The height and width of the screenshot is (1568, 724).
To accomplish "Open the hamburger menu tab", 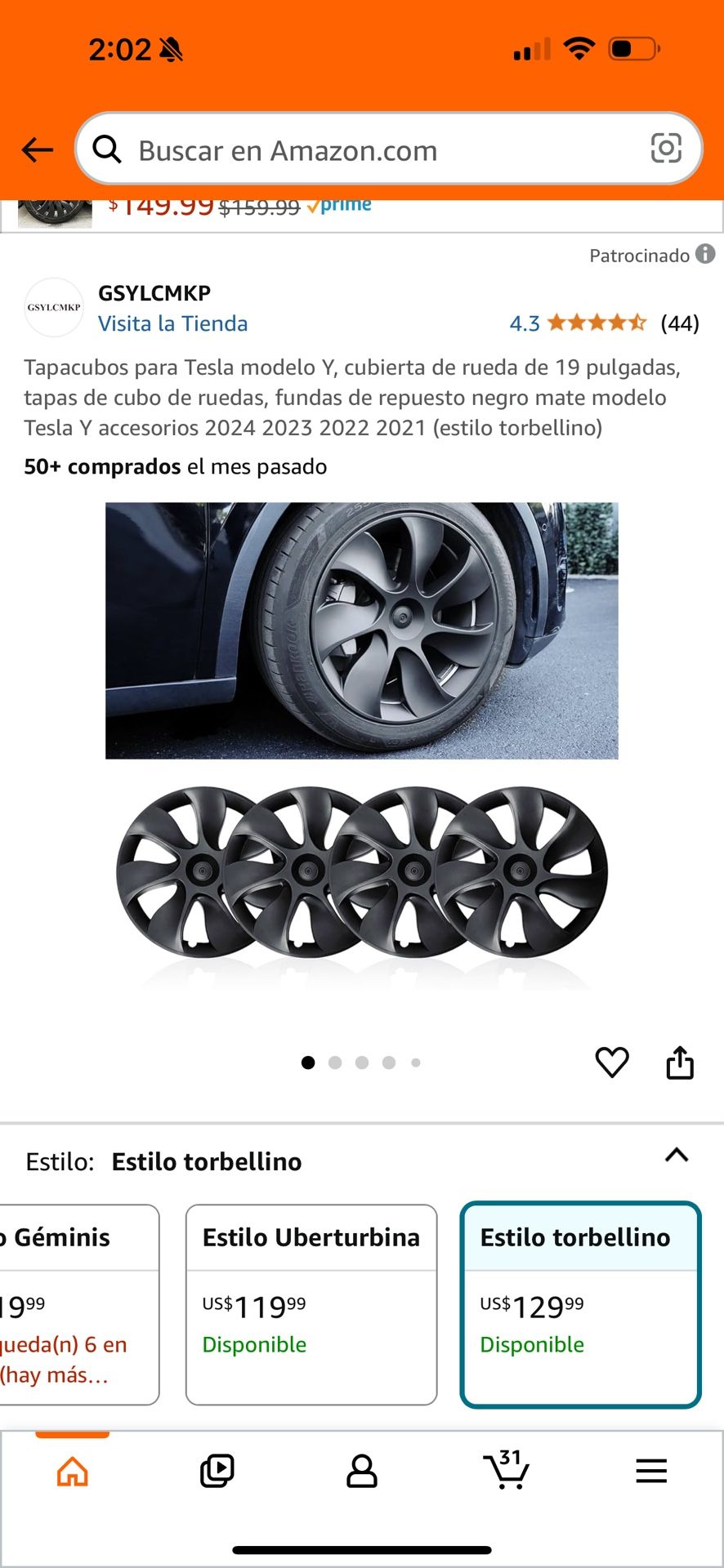I will (x=651, y=1472).
